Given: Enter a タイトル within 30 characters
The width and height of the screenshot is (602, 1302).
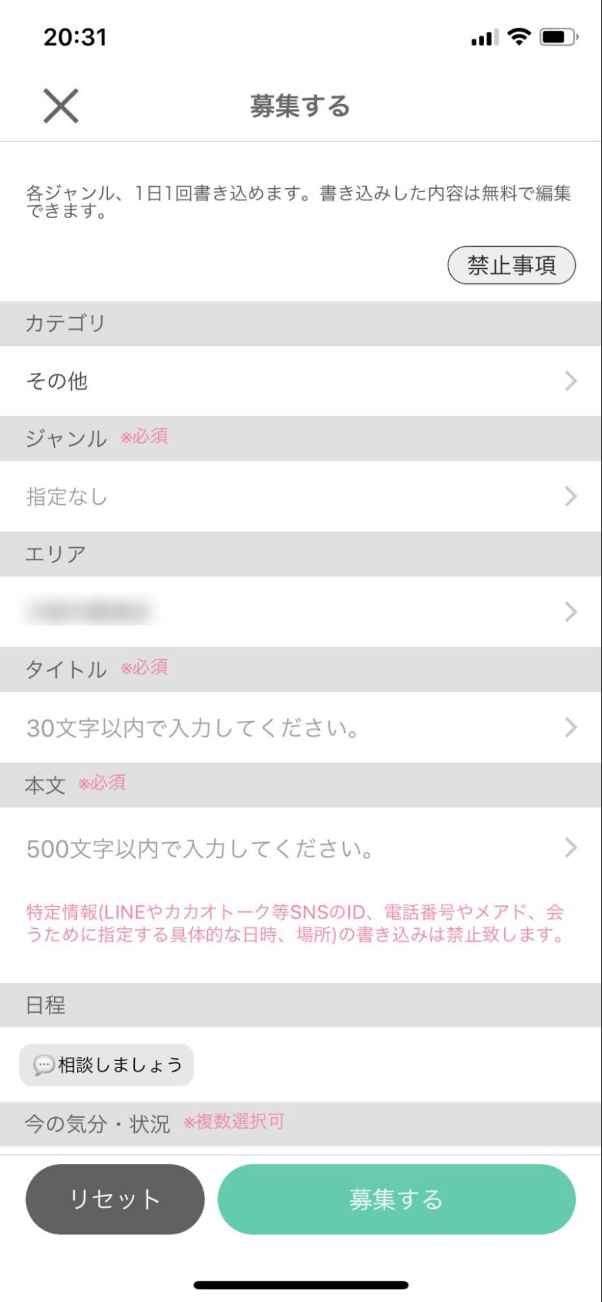Looking at the screenshot, I should (300, 728).
